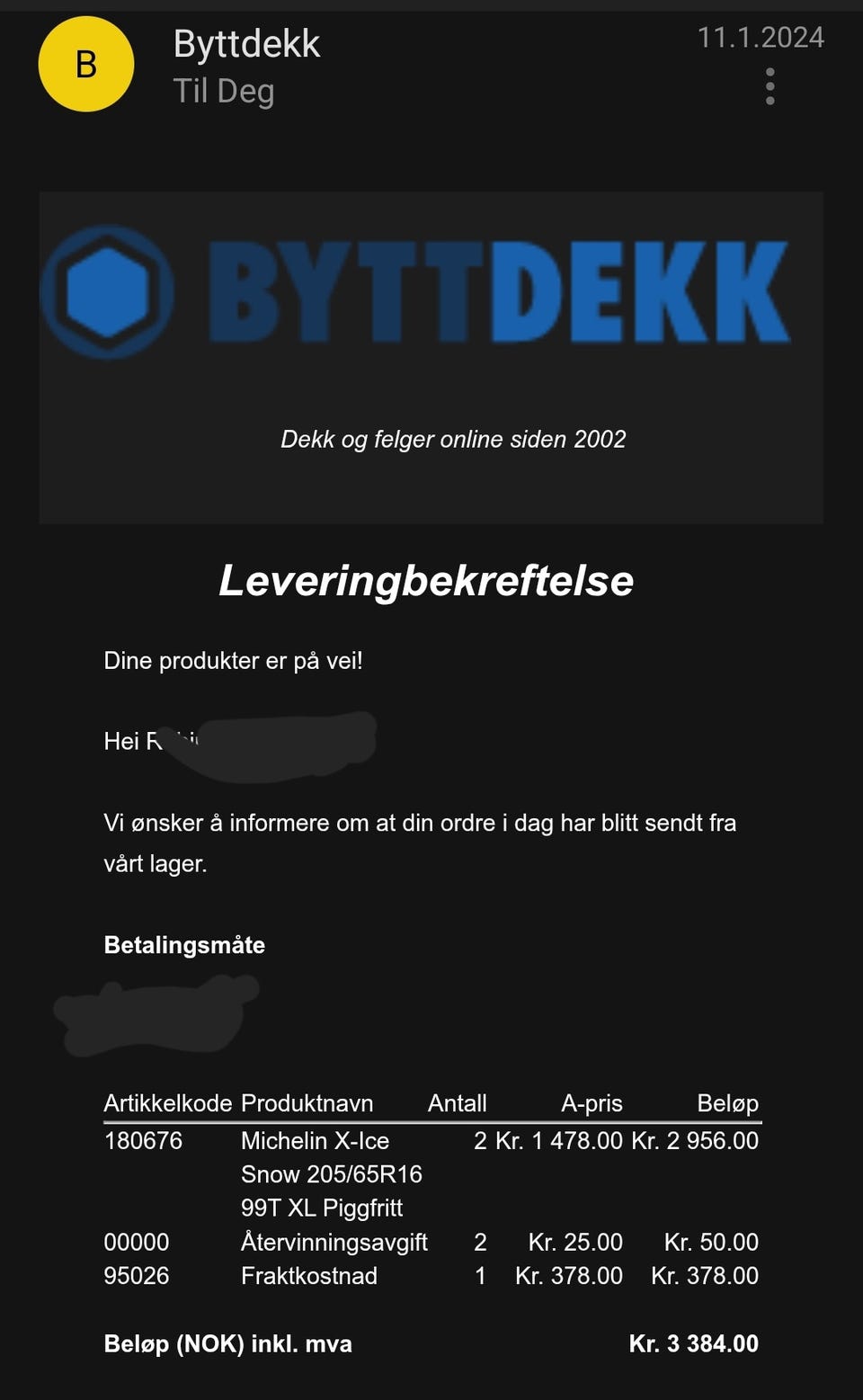
Task: Open the three-dot overflow menu
Action: [770, 87]
